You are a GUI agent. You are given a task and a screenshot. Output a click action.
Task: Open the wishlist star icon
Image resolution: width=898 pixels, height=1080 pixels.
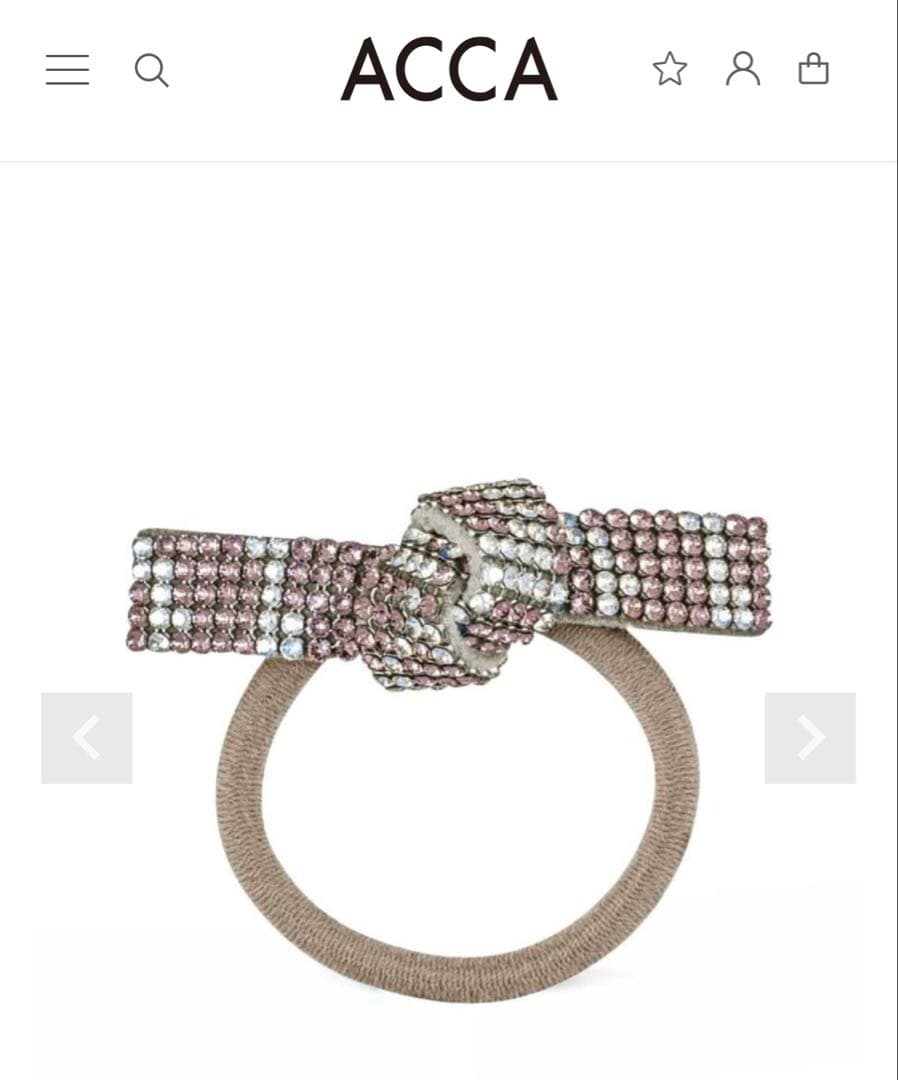tap(670, 69)
